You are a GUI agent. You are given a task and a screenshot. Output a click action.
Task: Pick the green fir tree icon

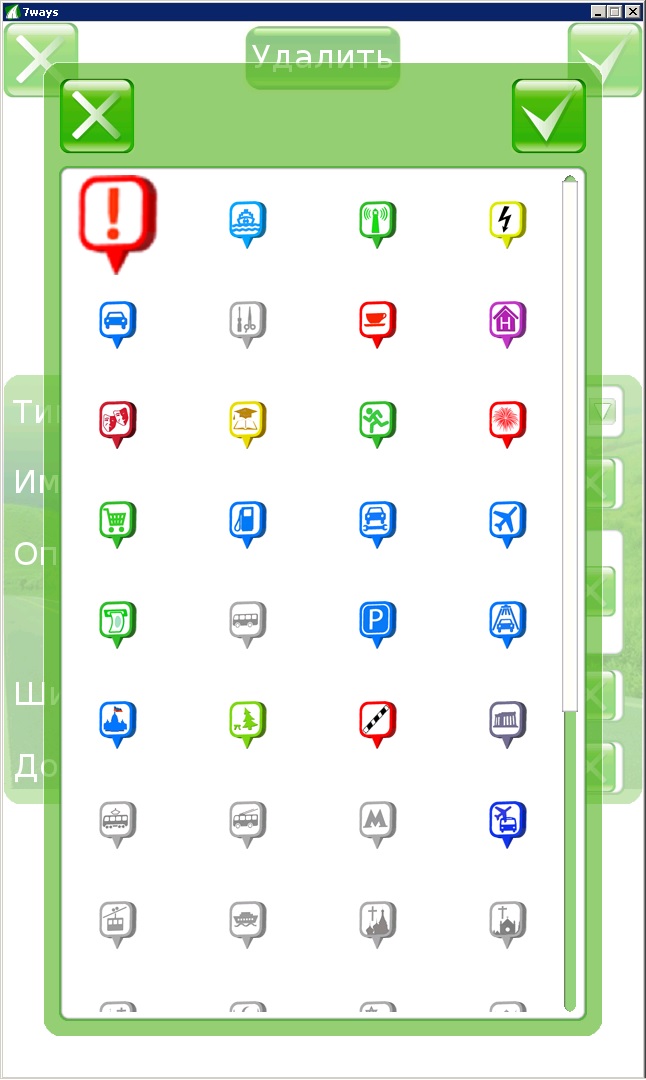pos(247,720)
